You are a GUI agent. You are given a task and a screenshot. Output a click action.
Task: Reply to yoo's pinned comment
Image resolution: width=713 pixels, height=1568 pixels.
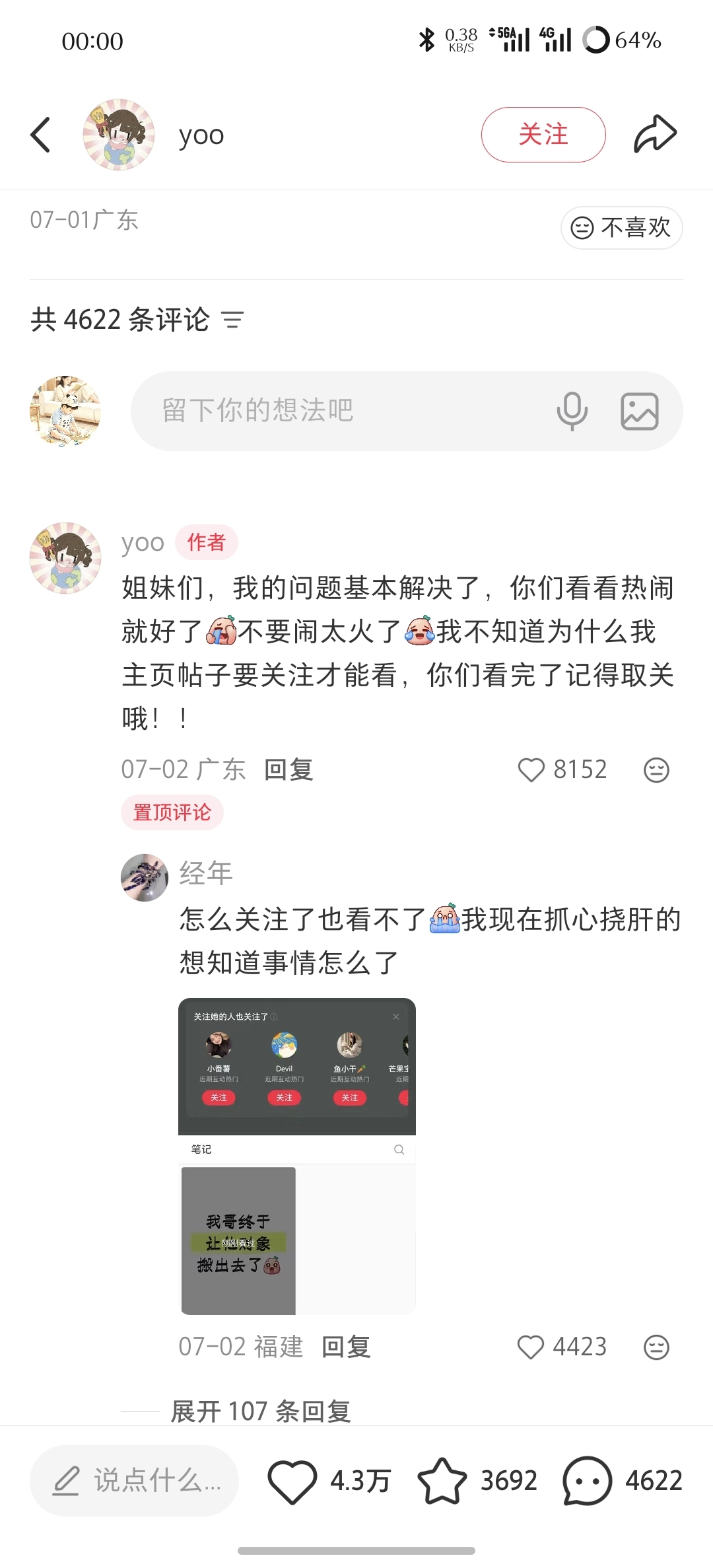coord(289,769)
